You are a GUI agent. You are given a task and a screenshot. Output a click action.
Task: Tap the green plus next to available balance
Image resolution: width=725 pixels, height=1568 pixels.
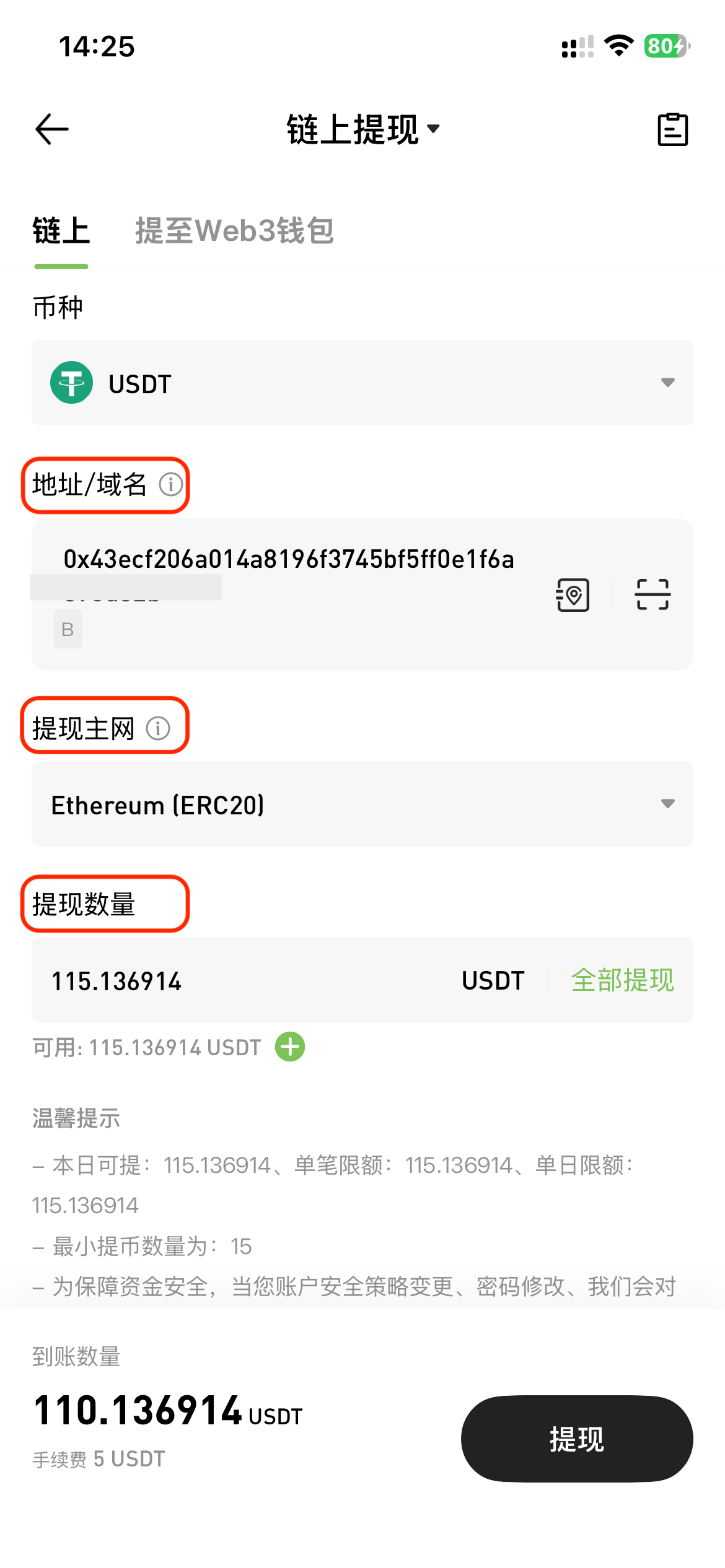(x=290, y=1047)
